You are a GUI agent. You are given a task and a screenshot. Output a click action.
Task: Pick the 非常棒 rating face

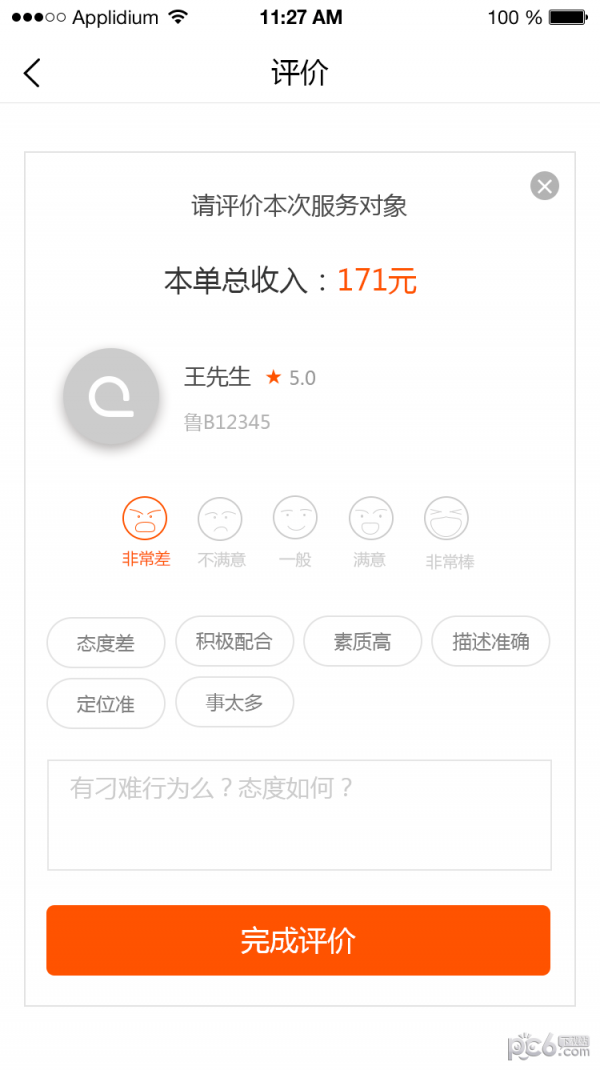point(447,519)
